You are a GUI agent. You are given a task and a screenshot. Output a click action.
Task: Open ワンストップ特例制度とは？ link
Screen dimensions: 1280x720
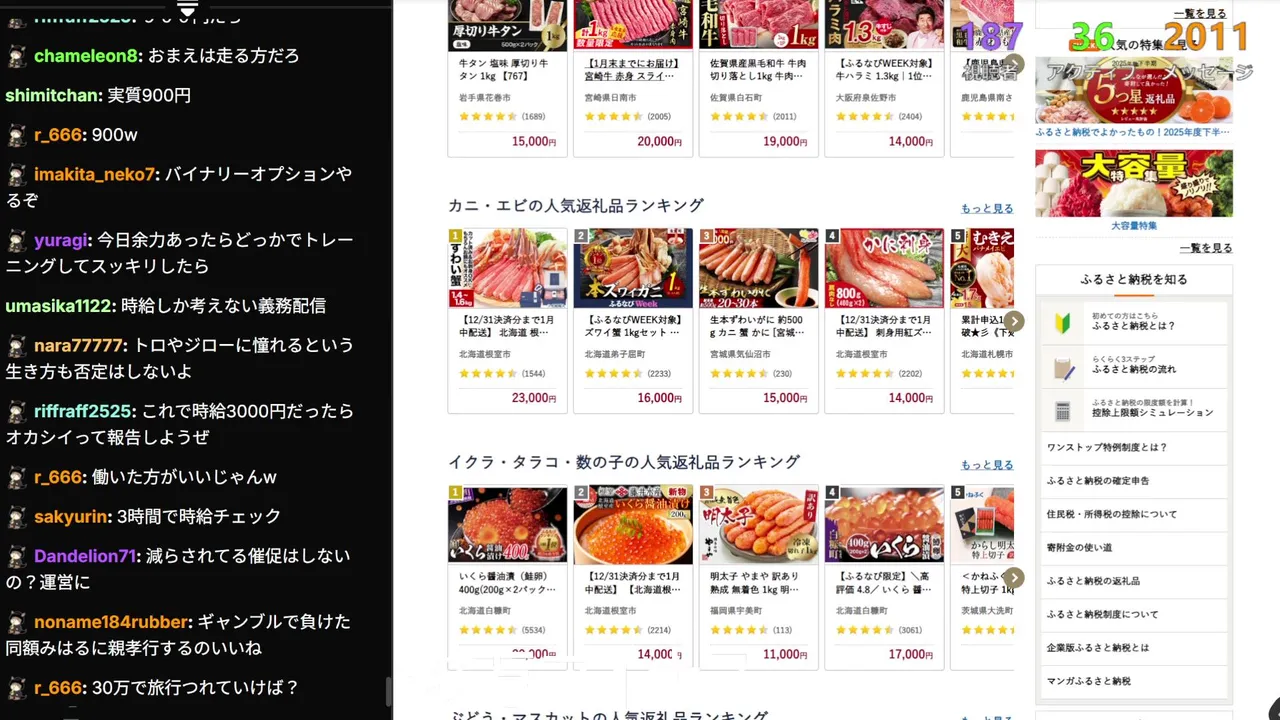coord(1107,447)
